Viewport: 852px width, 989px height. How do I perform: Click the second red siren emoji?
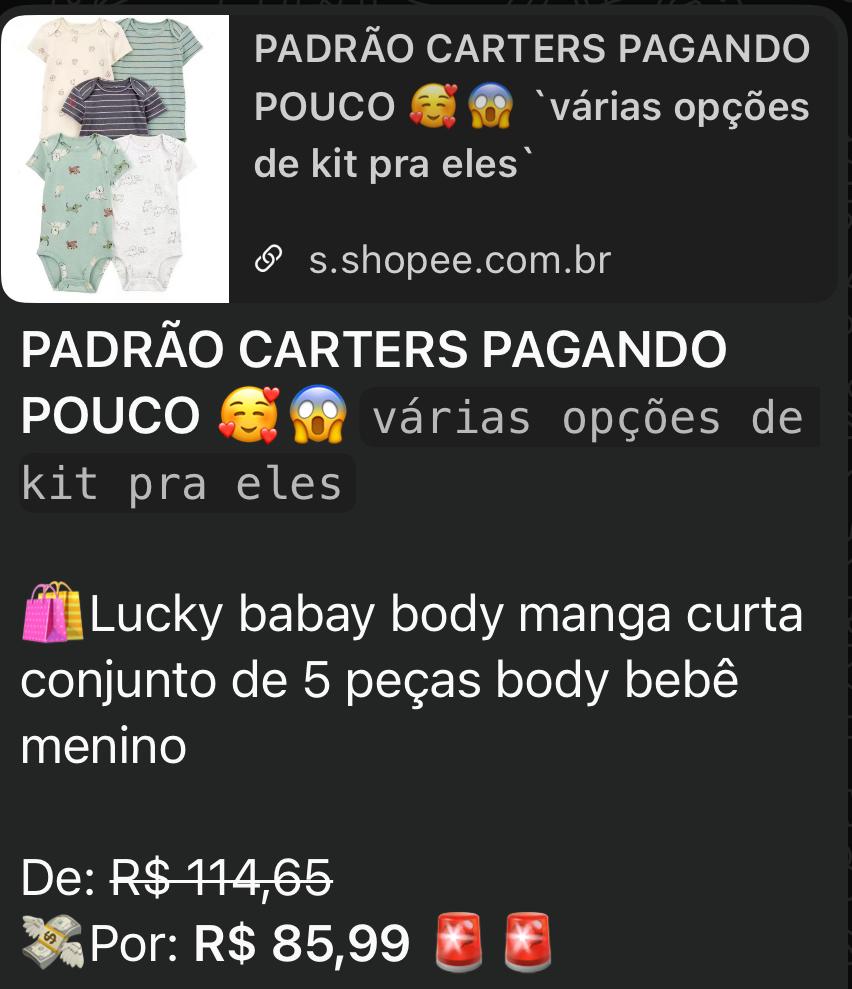(527, 940)
